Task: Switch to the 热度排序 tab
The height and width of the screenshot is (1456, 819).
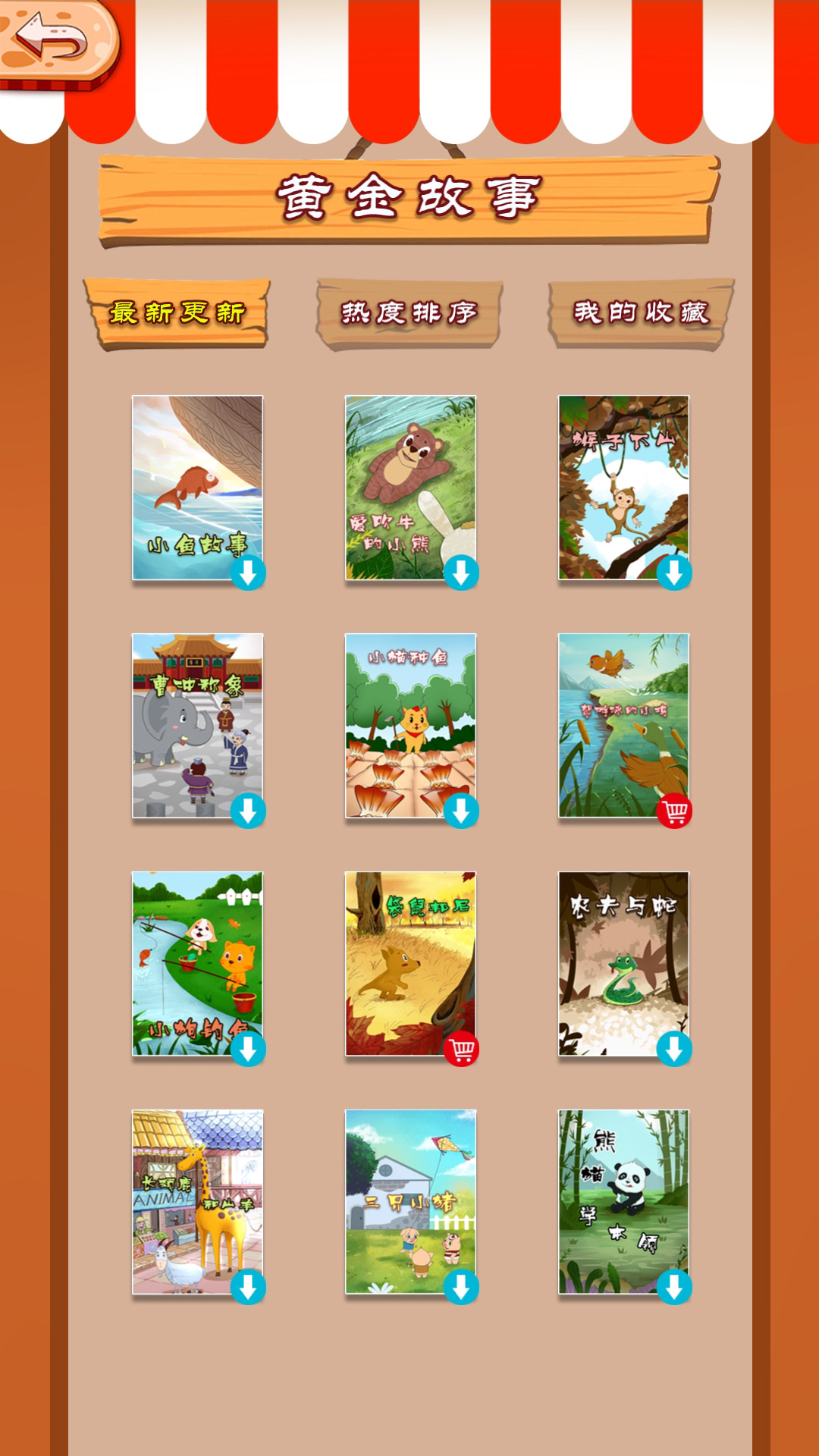Action: coord(409,313)
